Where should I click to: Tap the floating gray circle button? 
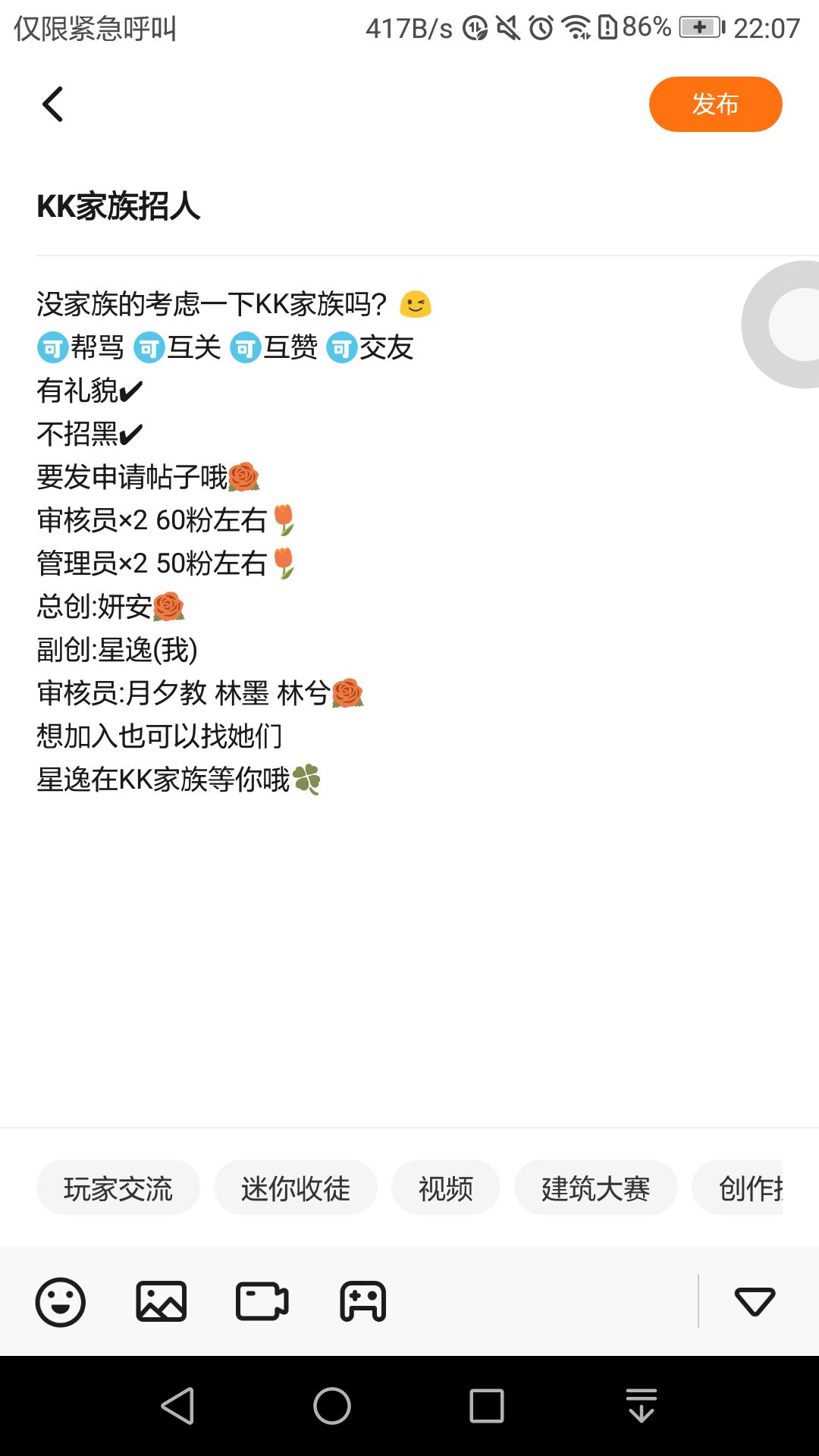pyautogui.click(x=781, y=325)
